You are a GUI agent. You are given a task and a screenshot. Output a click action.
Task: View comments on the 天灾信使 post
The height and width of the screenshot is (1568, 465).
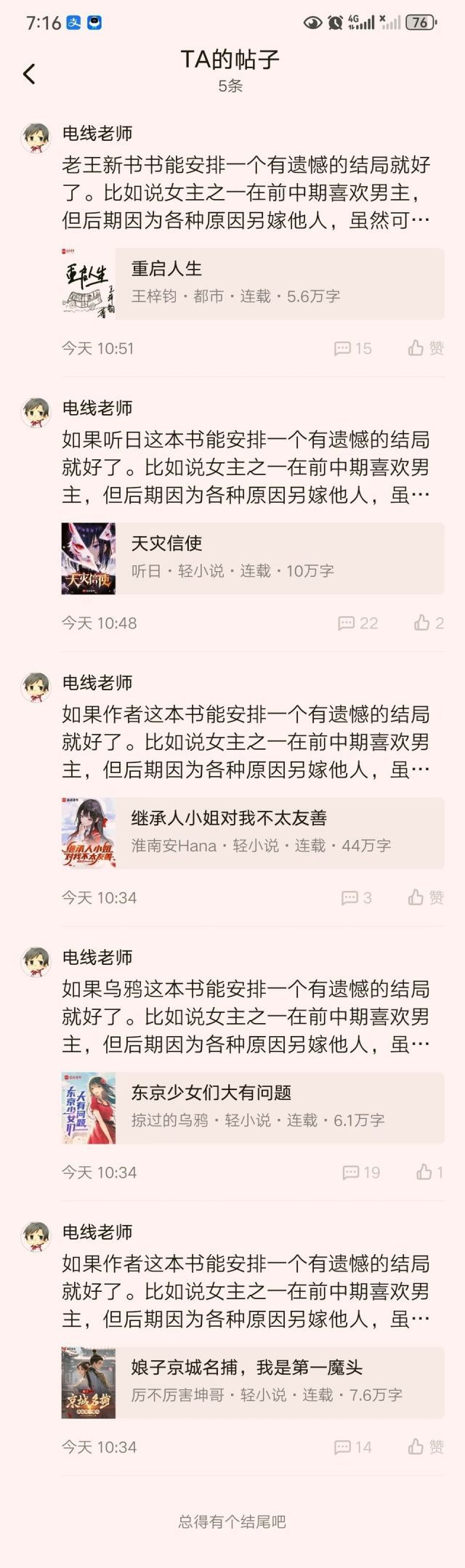coord(357,623)
